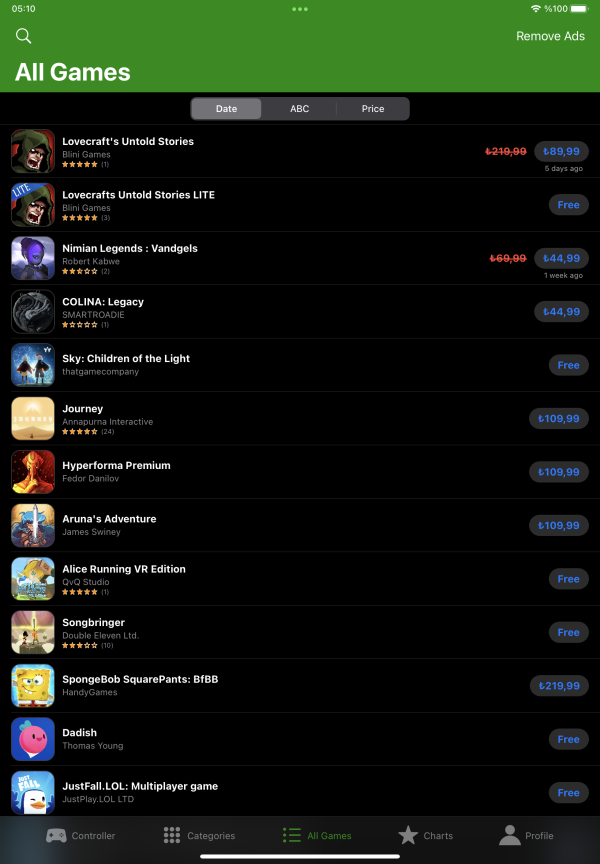Tap the Remove Ads button
The height and width of the screenshot is (864, 600).
click(x=550, y=36)
